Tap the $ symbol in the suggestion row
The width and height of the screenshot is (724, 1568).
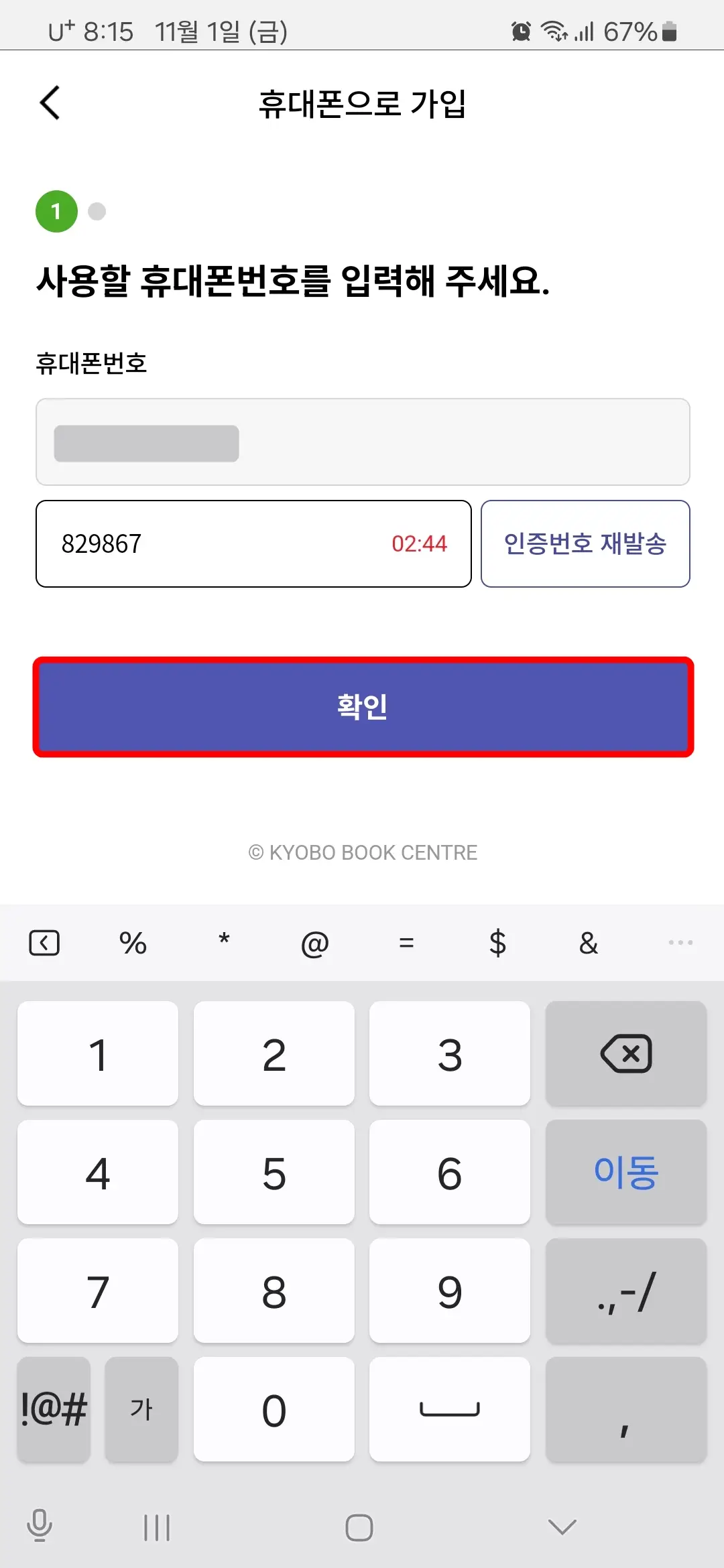[497, 942]
